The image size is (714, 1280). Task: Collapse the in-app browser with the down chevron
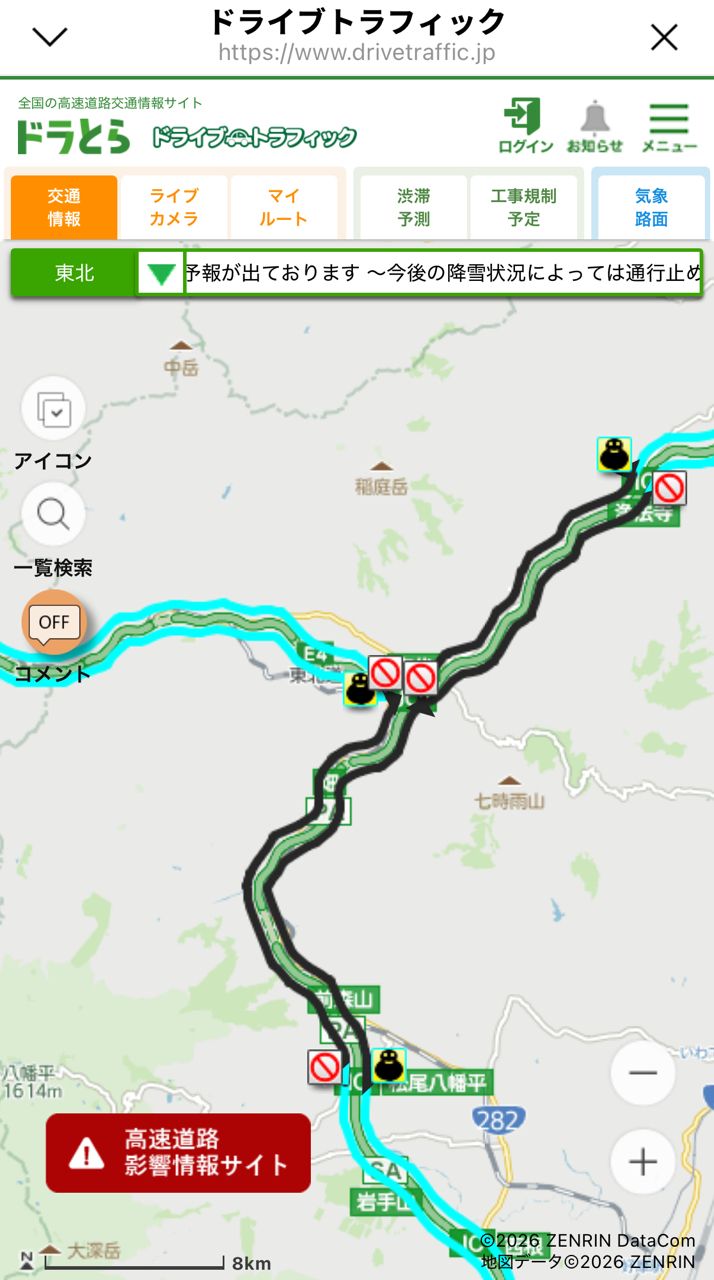[50, 37]
